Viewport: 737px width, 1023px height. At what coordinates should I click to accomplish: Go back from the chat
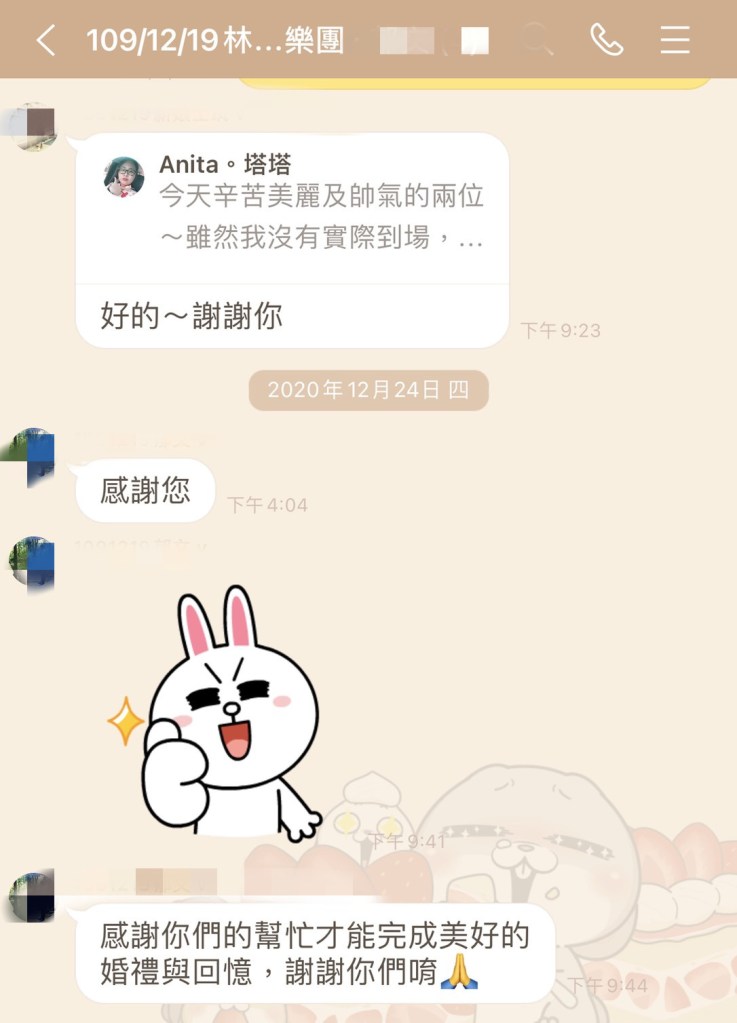pyautogui.click(x=45, y=40)
